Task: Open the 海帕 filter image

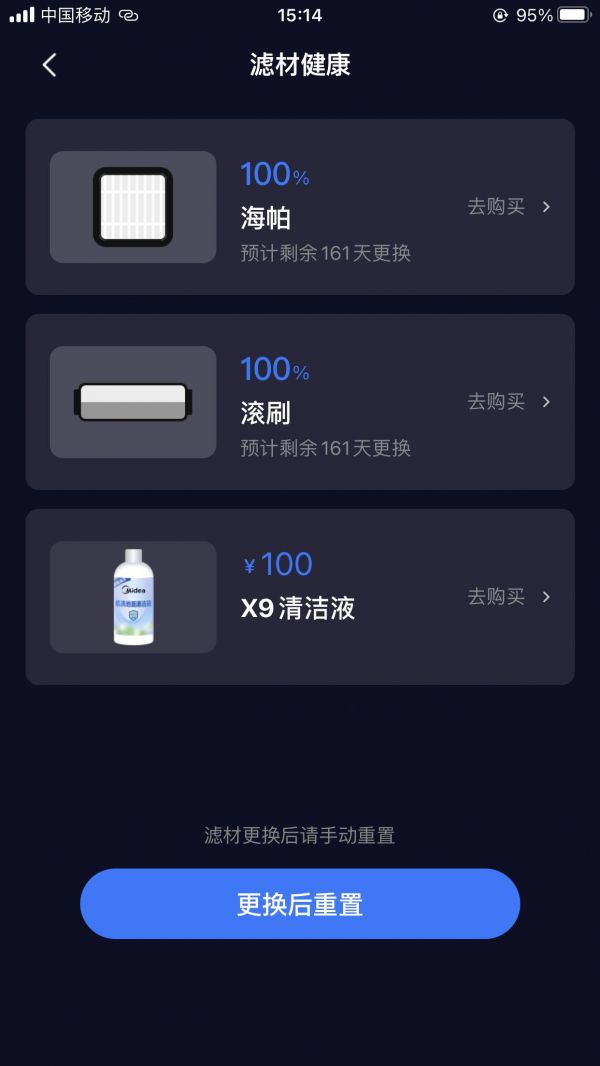Action: point(133,207)
